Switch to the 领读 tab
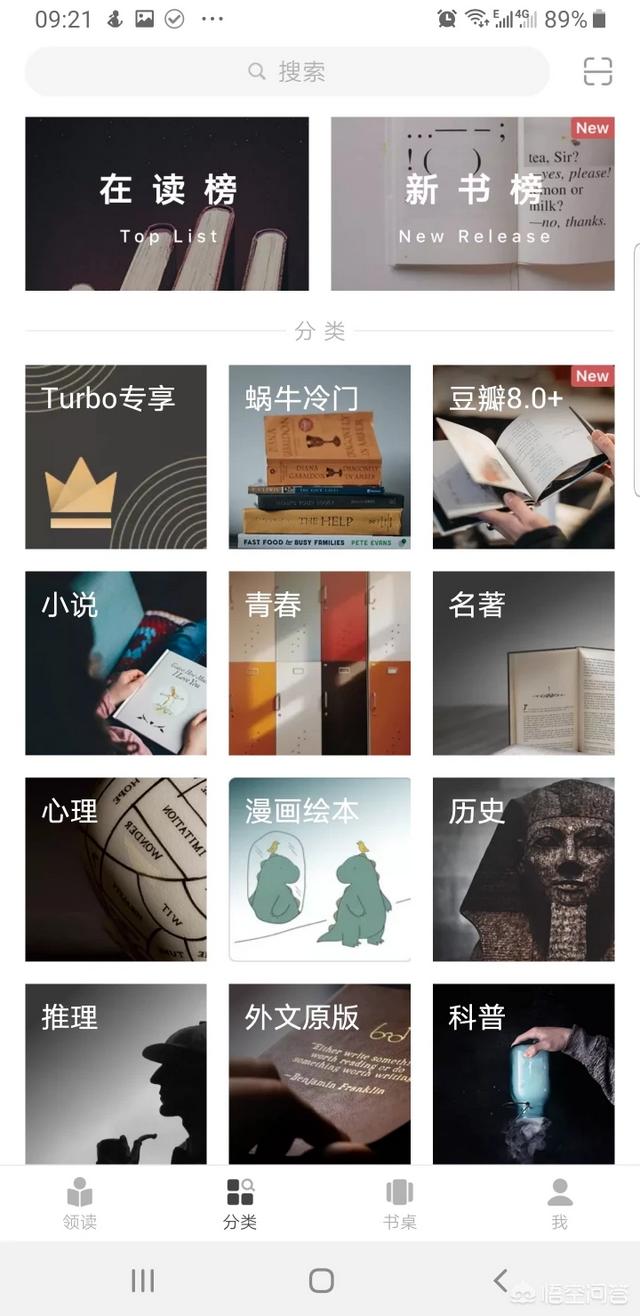 coord(80,1203)
